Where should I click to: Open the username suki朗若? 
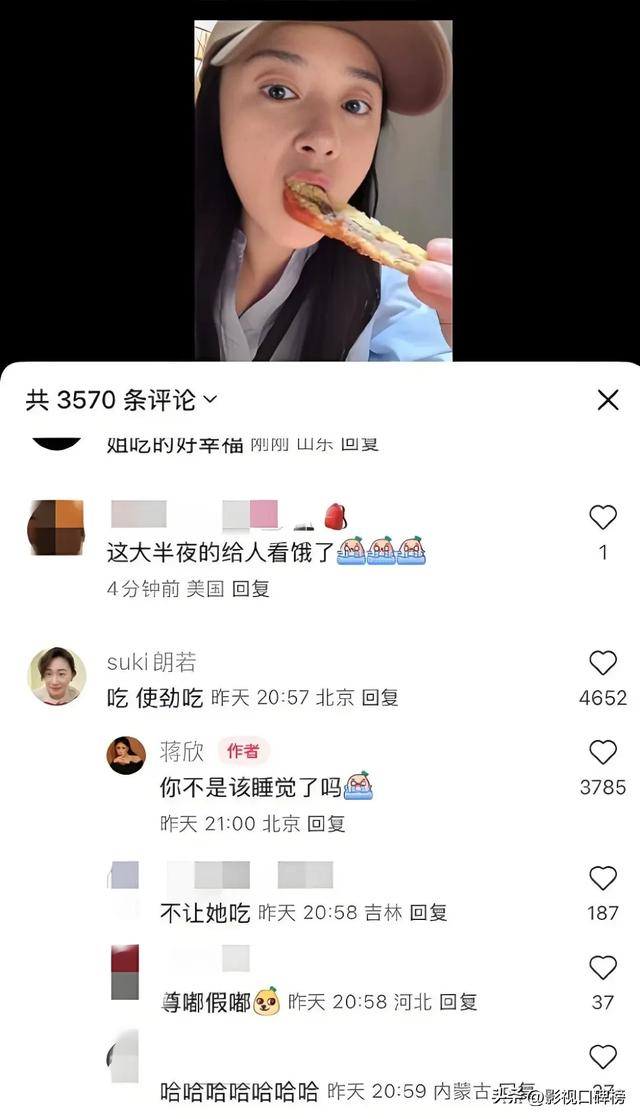[151, 661]
